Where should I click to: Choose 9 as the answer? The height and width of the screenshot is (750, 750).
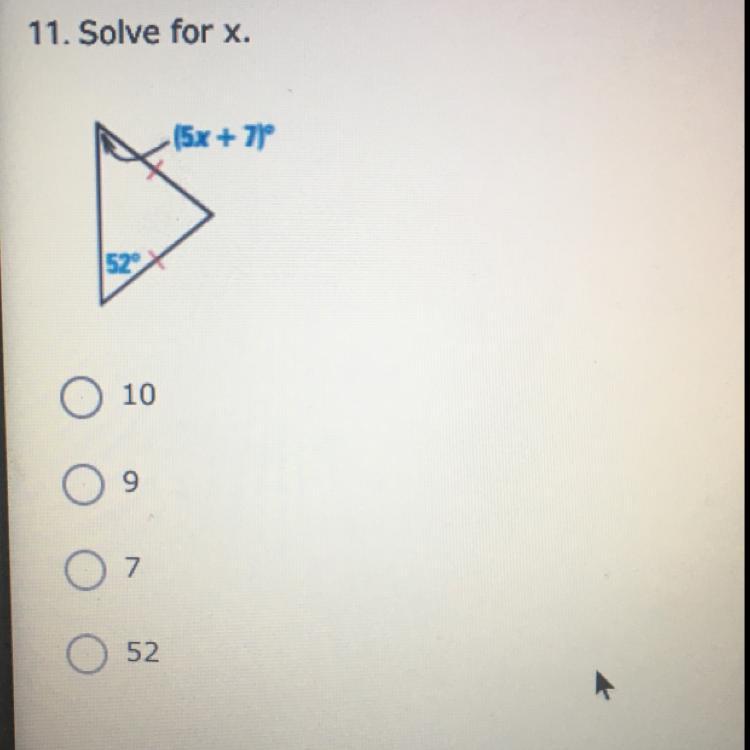(x=82, y=485)
